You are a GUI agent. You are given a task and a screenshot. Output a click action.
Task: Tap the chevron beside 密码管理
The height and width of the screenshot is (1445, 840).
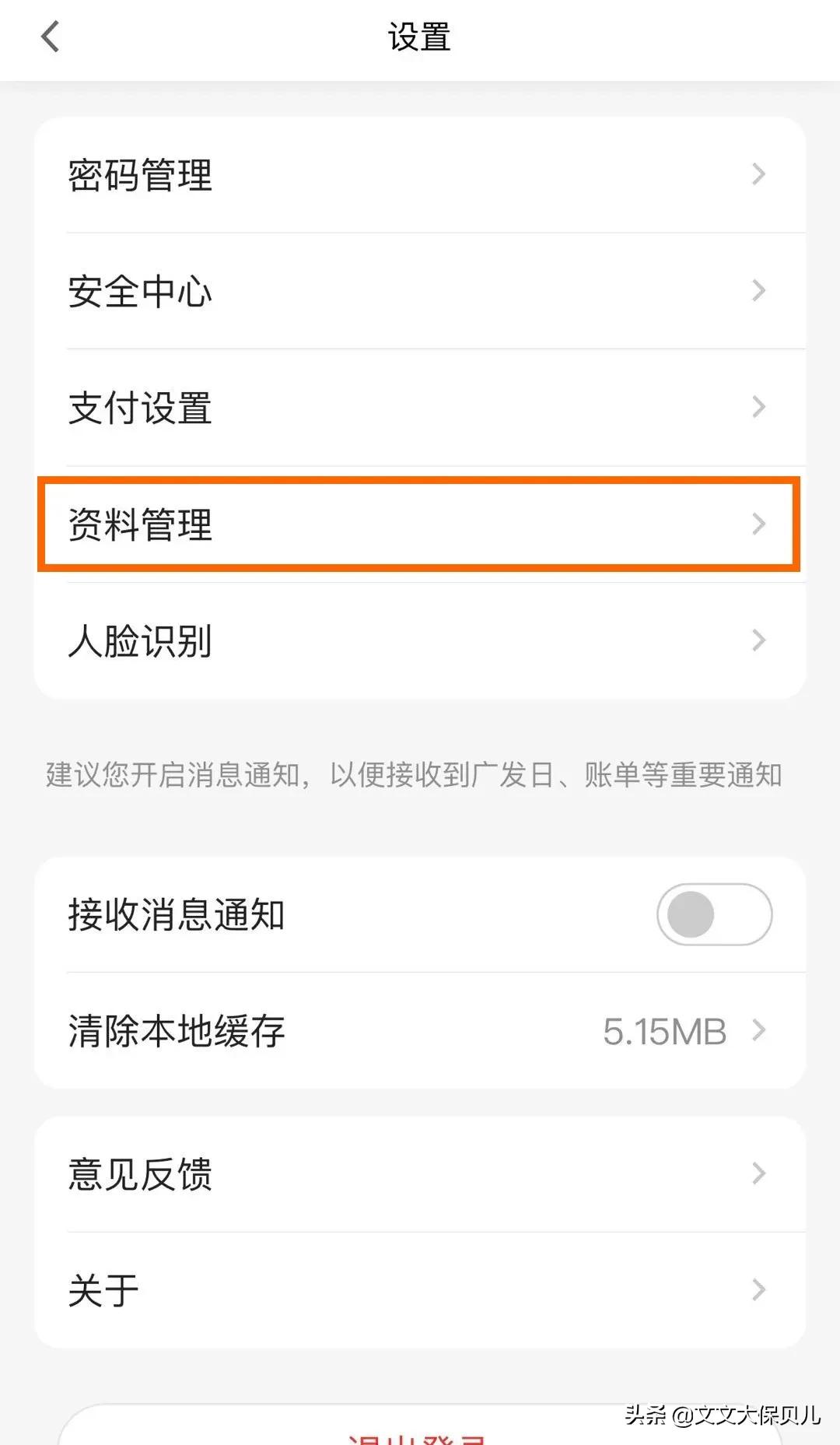click(758, 175)
